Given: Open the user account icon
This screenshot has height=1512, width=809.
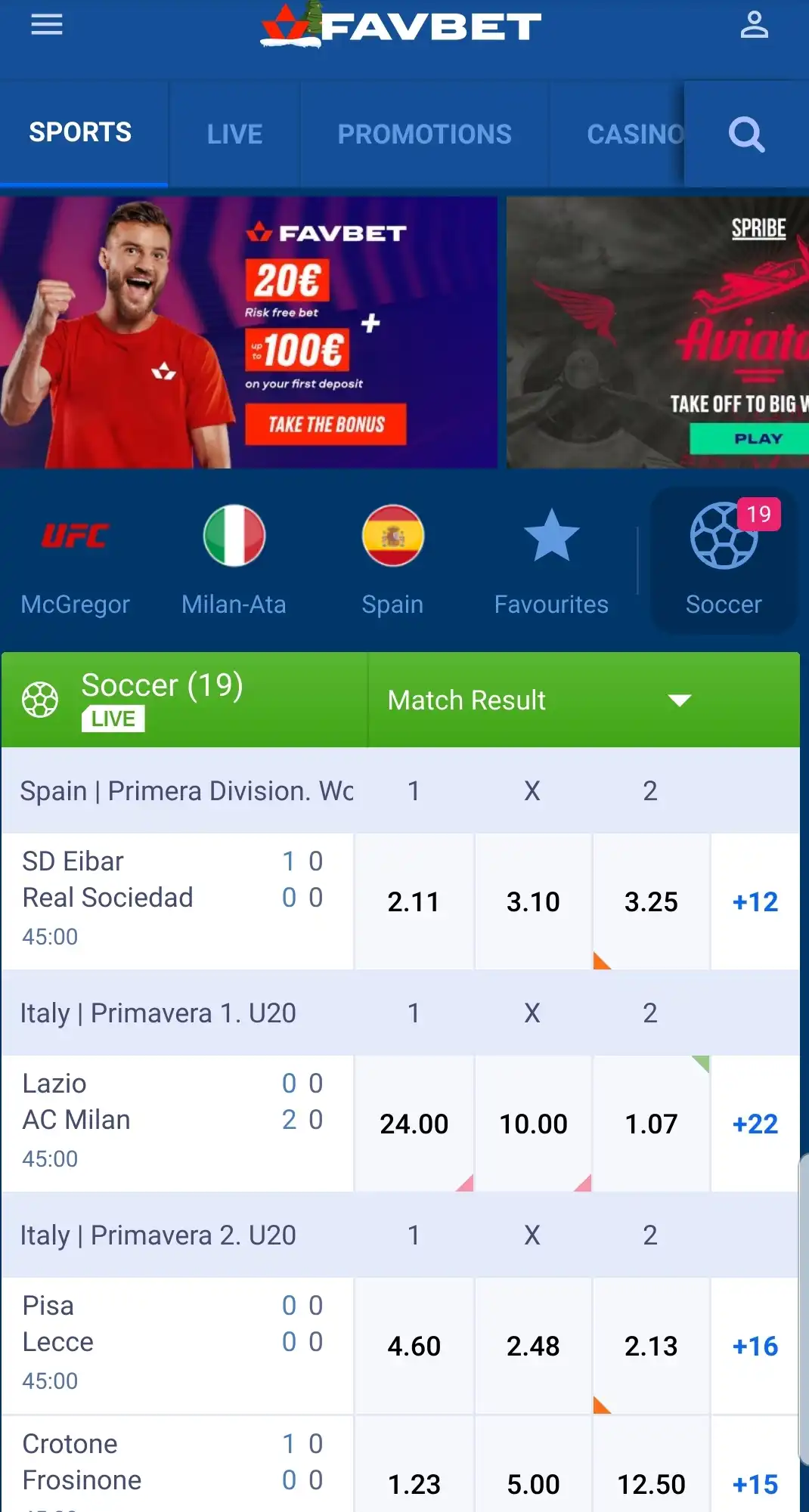Looking at the screenshot, I should coord(754,25).
